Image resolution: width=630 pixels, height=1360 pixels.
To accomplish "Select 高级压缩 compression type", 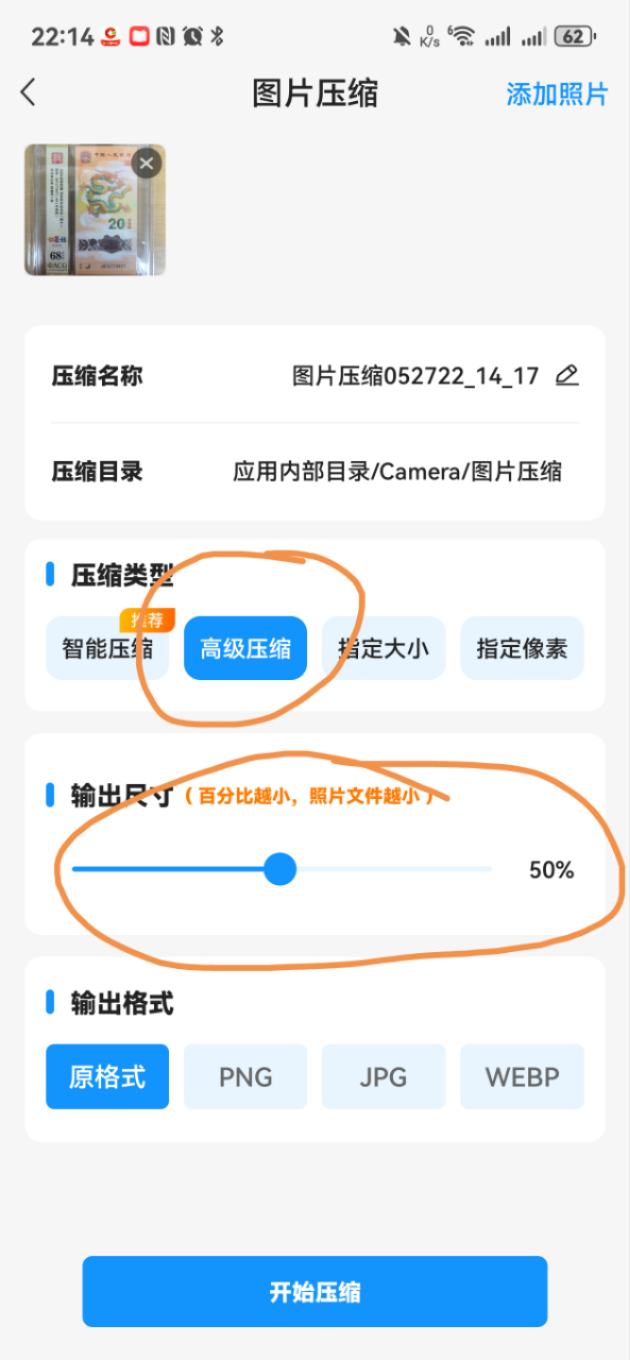I will click(x=245, y=648).
